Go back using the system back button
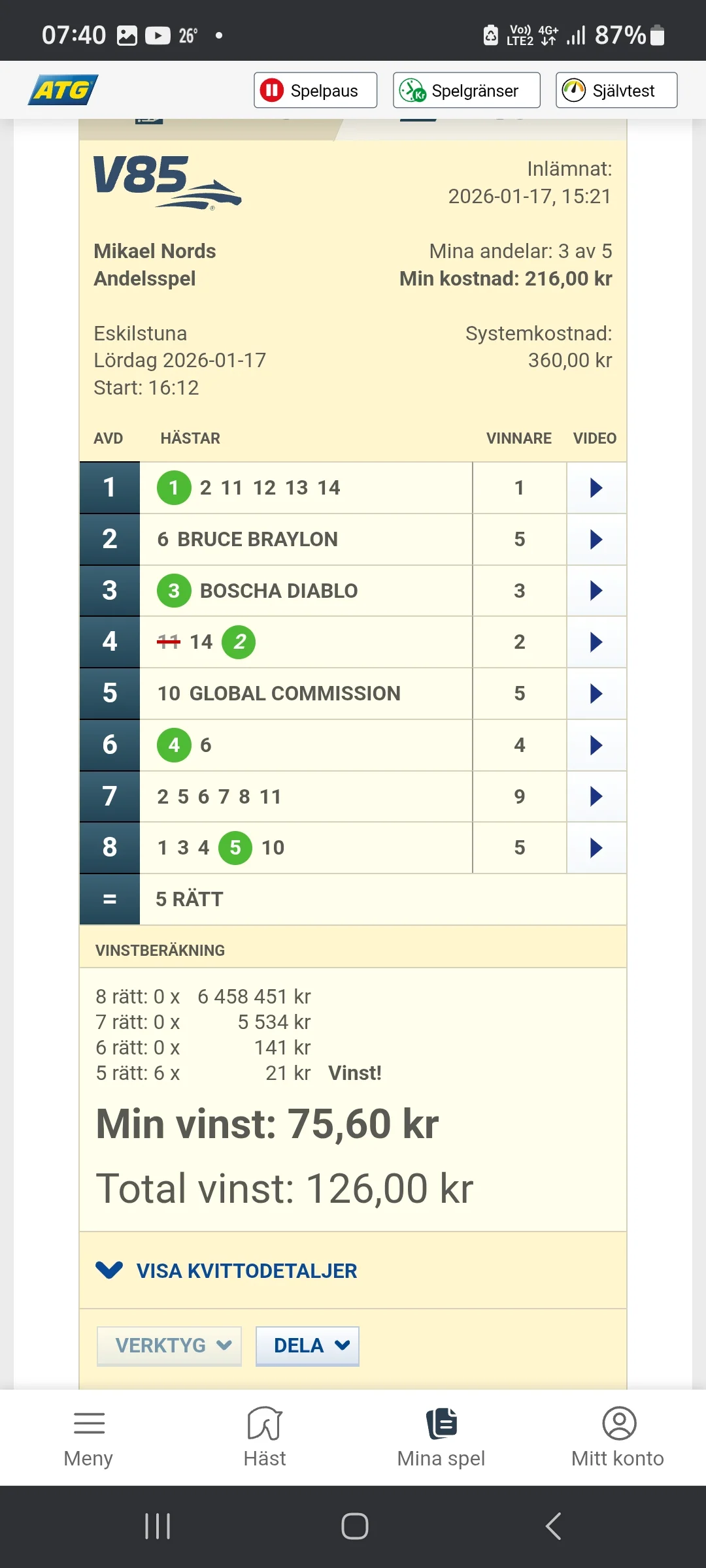This screenshot has height=1568, width=706. pyautogui.click(x=553, y=1526)
